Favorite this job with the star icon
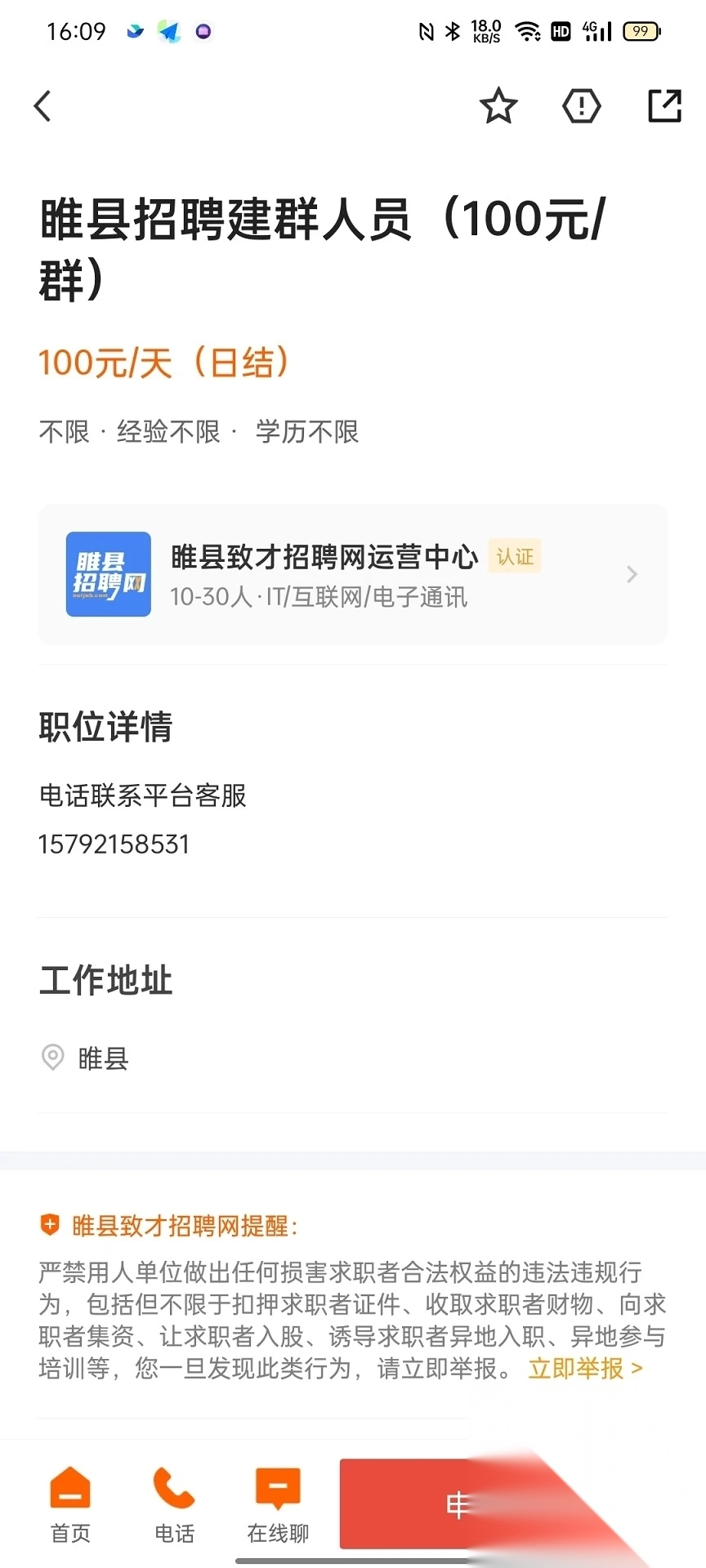This screenshot has width=706, height=1568. pos(498,106)
